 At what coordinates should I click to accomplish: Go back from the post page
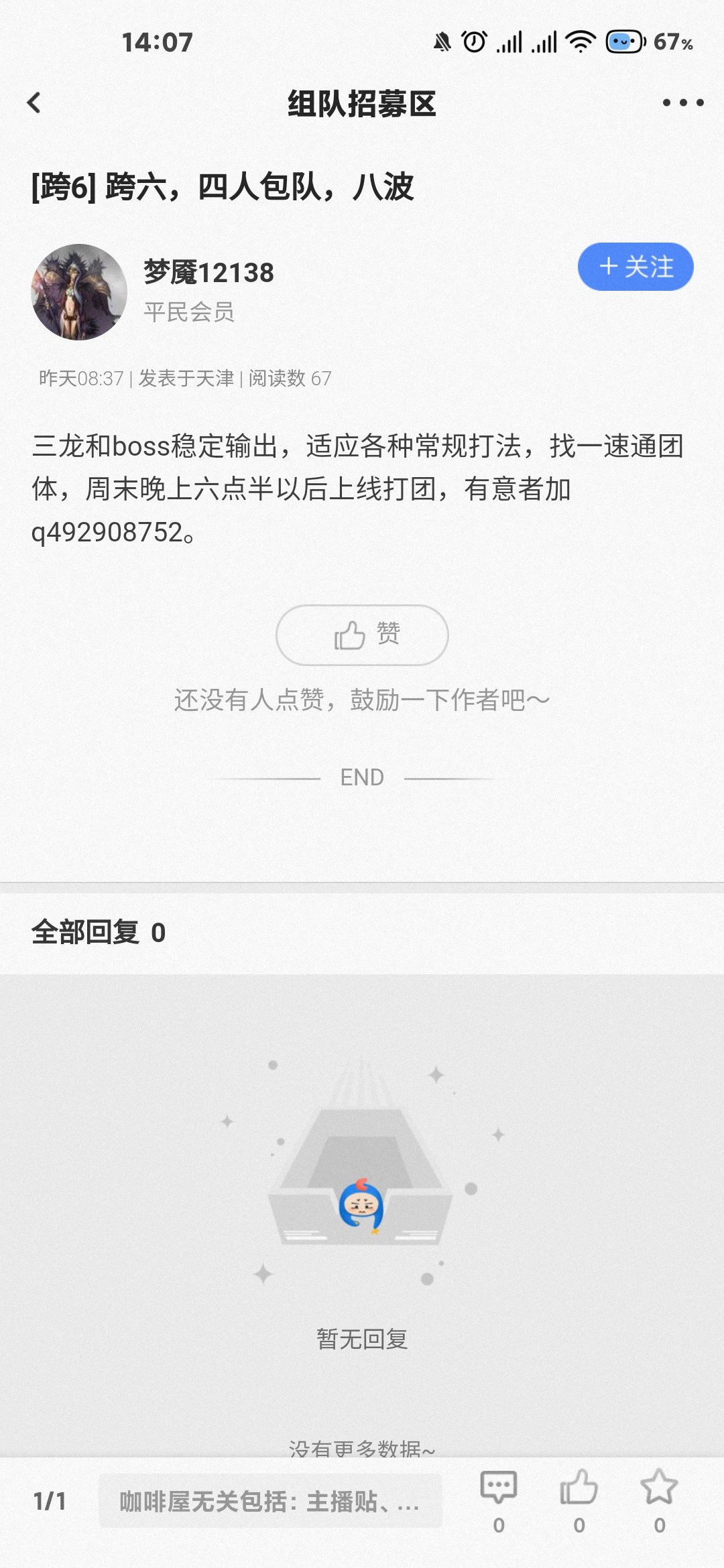34,103
